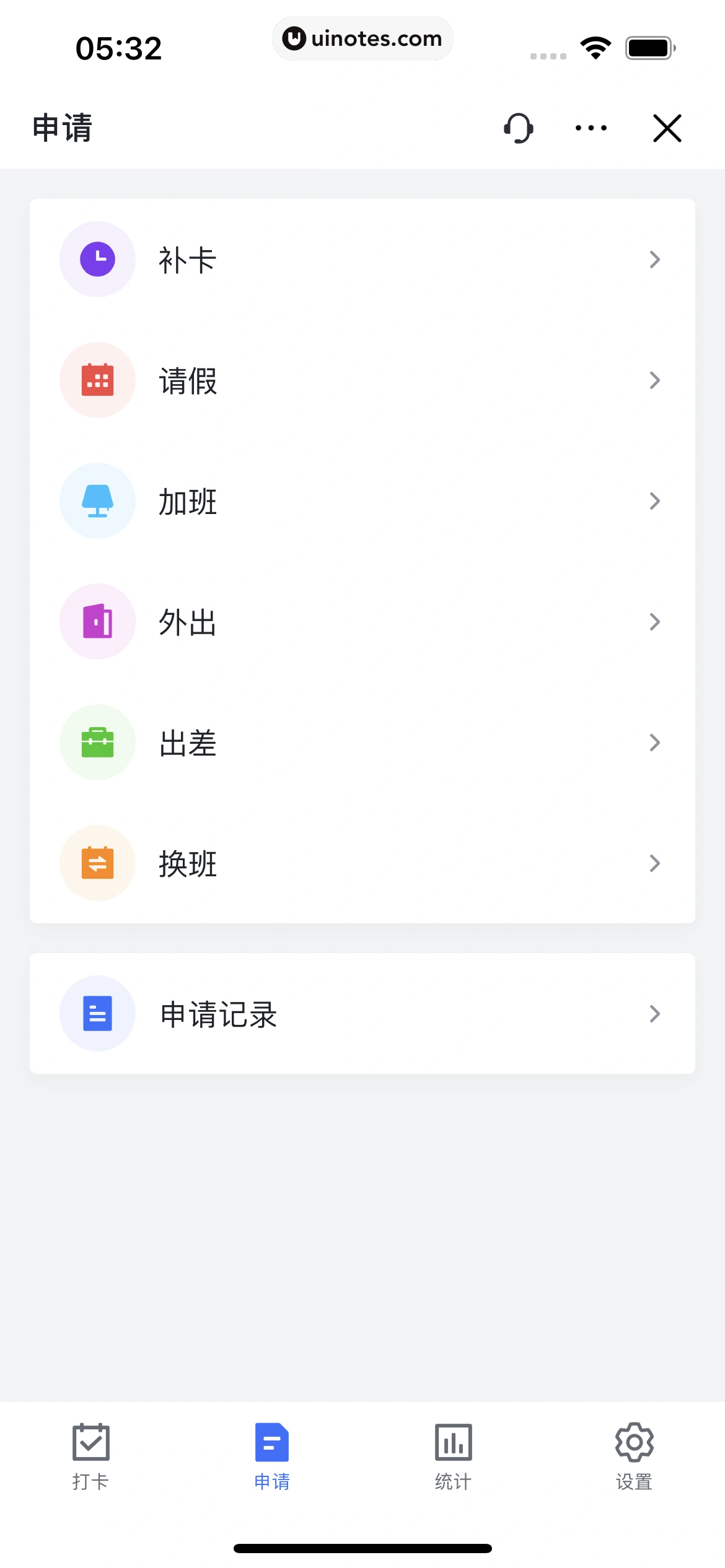Expand the 申请记录 row chevron
Screen dimensions: 725x1568
(656, 1014)
